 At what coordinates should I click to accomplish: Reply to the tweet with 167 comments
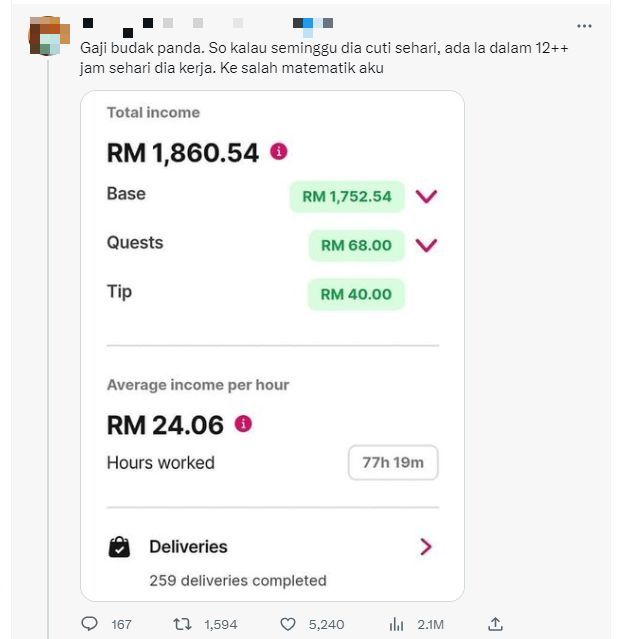tap(90, 623)
